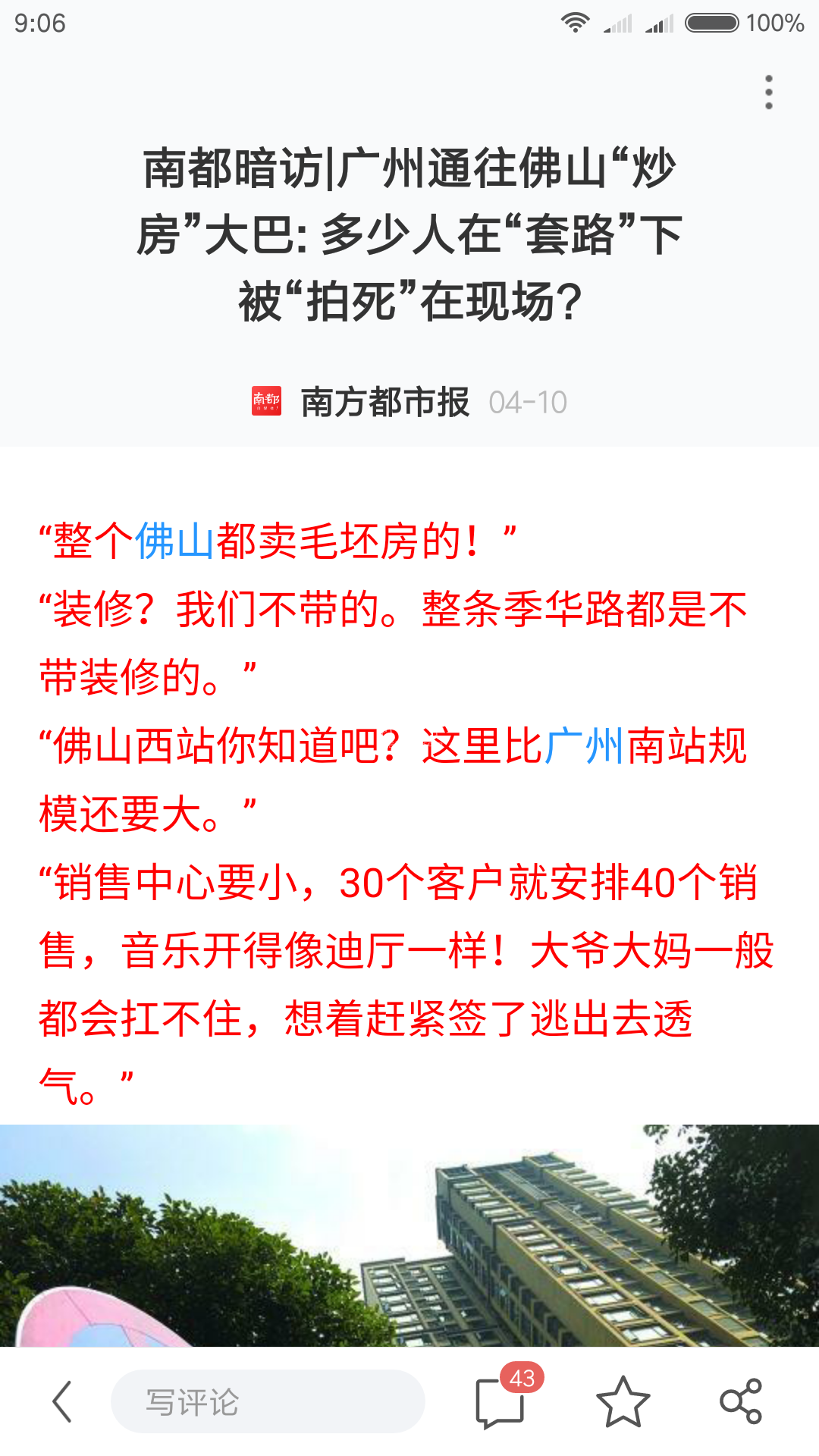
Task: View the 43 comments
Action: 500,1403
